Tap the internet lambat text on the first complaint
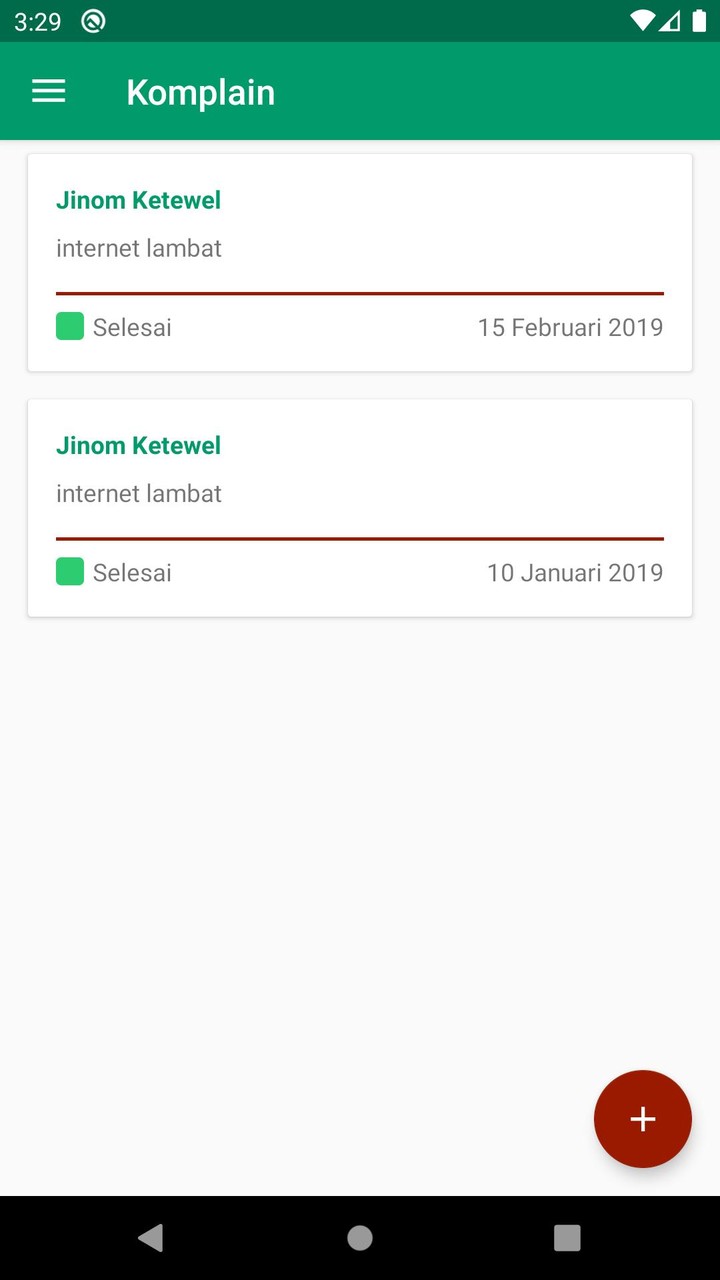720x1280 pixels. [139, 248]
